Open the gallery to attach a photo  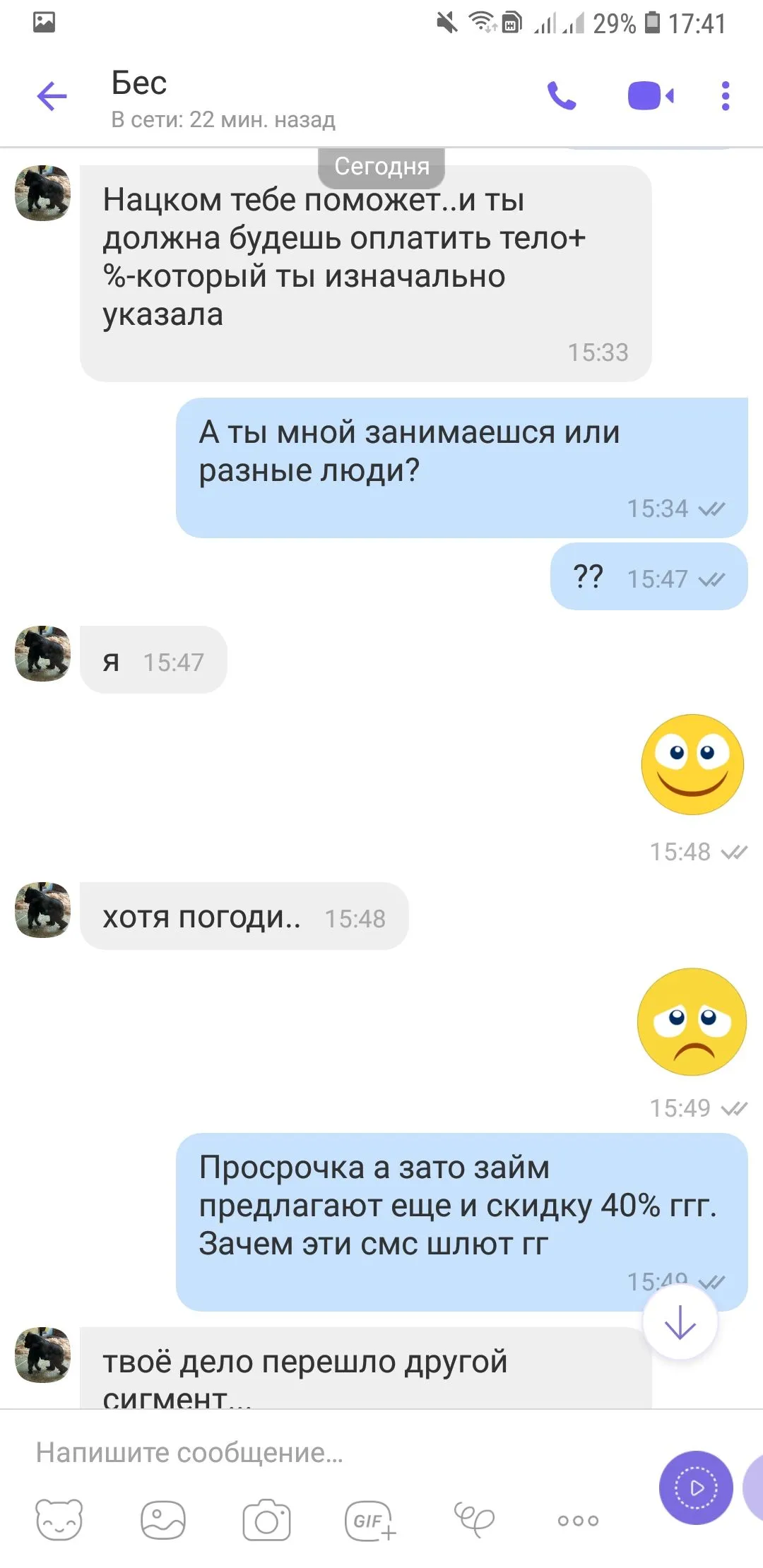click(163, 1520)
